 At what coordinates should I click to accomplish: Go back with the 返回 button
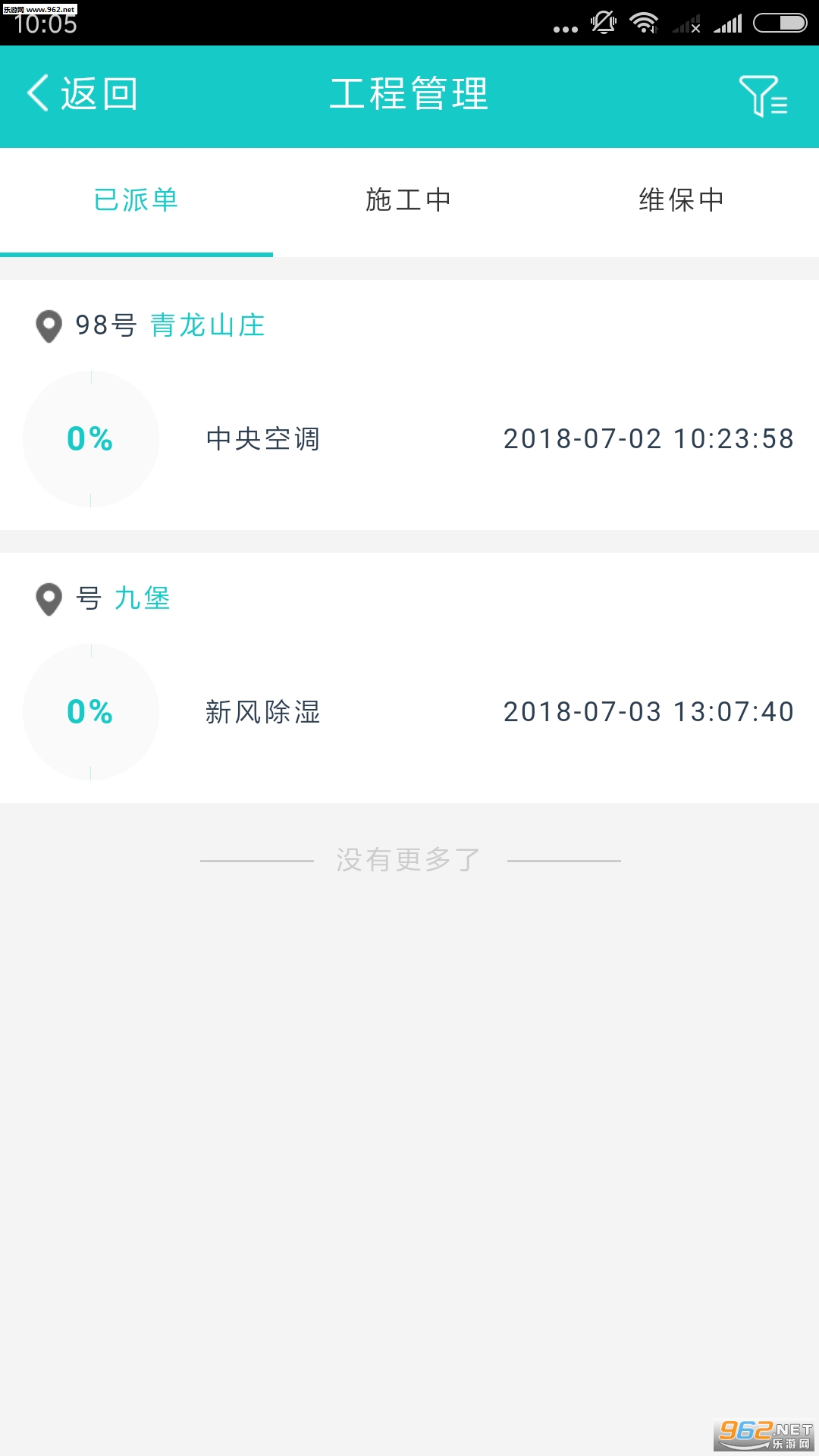(82, 95)
